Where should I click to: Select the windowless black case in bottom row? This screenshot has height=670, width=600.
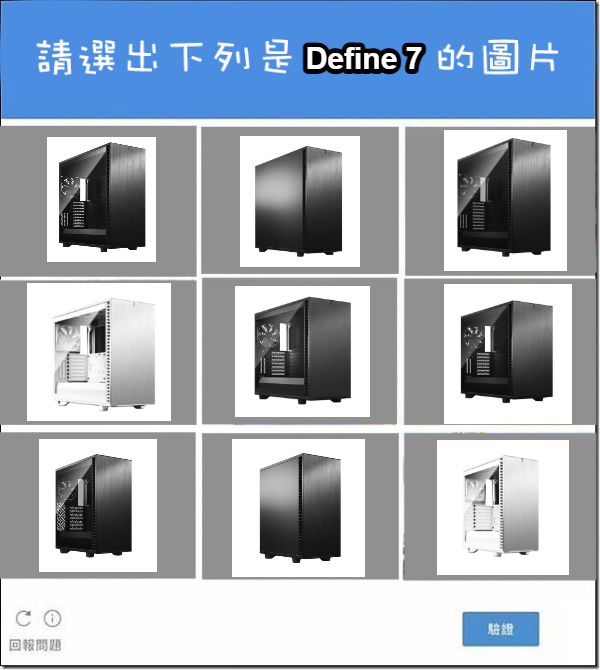297,507
